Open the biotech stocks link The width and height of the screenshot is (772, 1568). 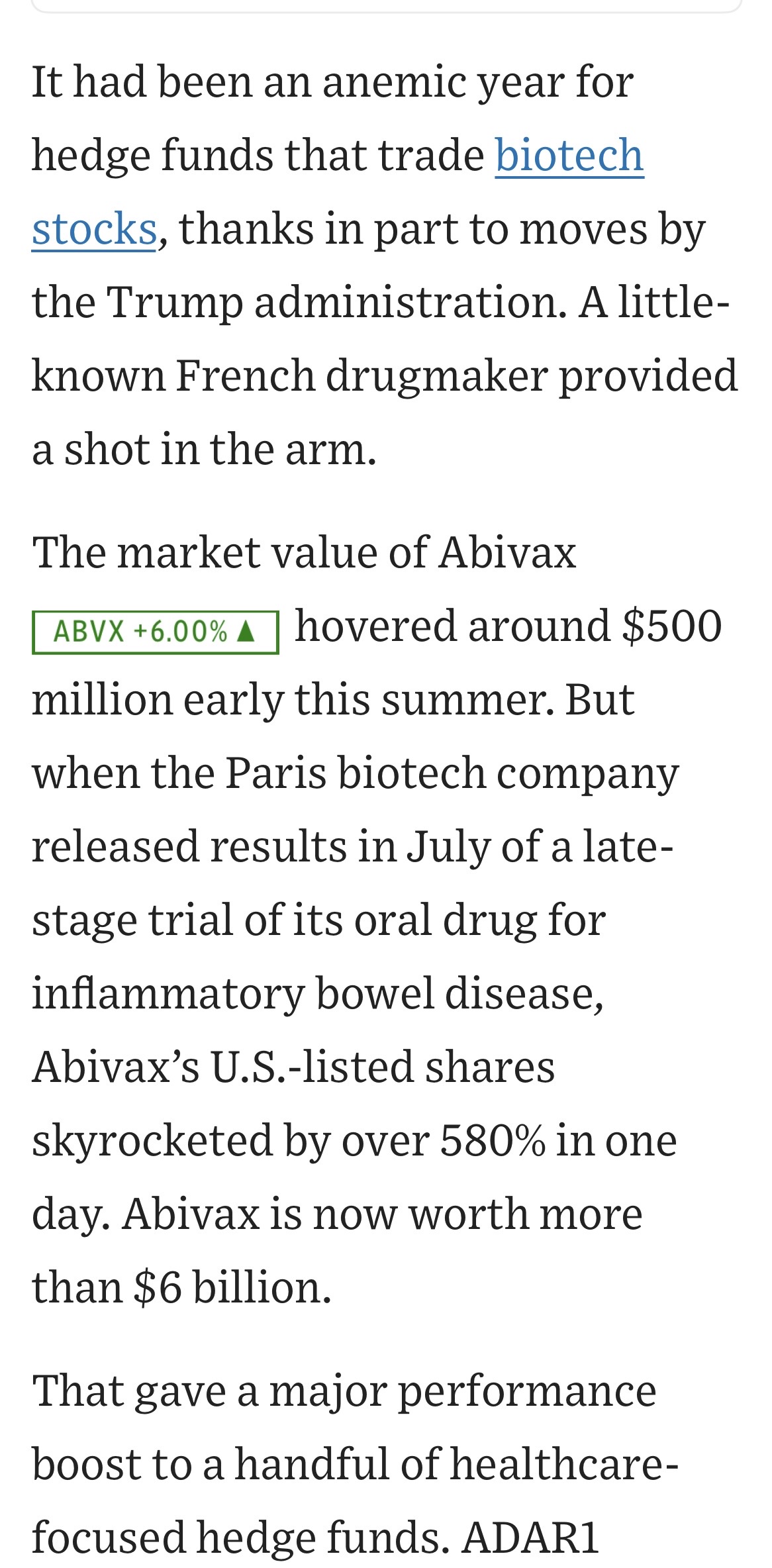(x=569, y=156)
